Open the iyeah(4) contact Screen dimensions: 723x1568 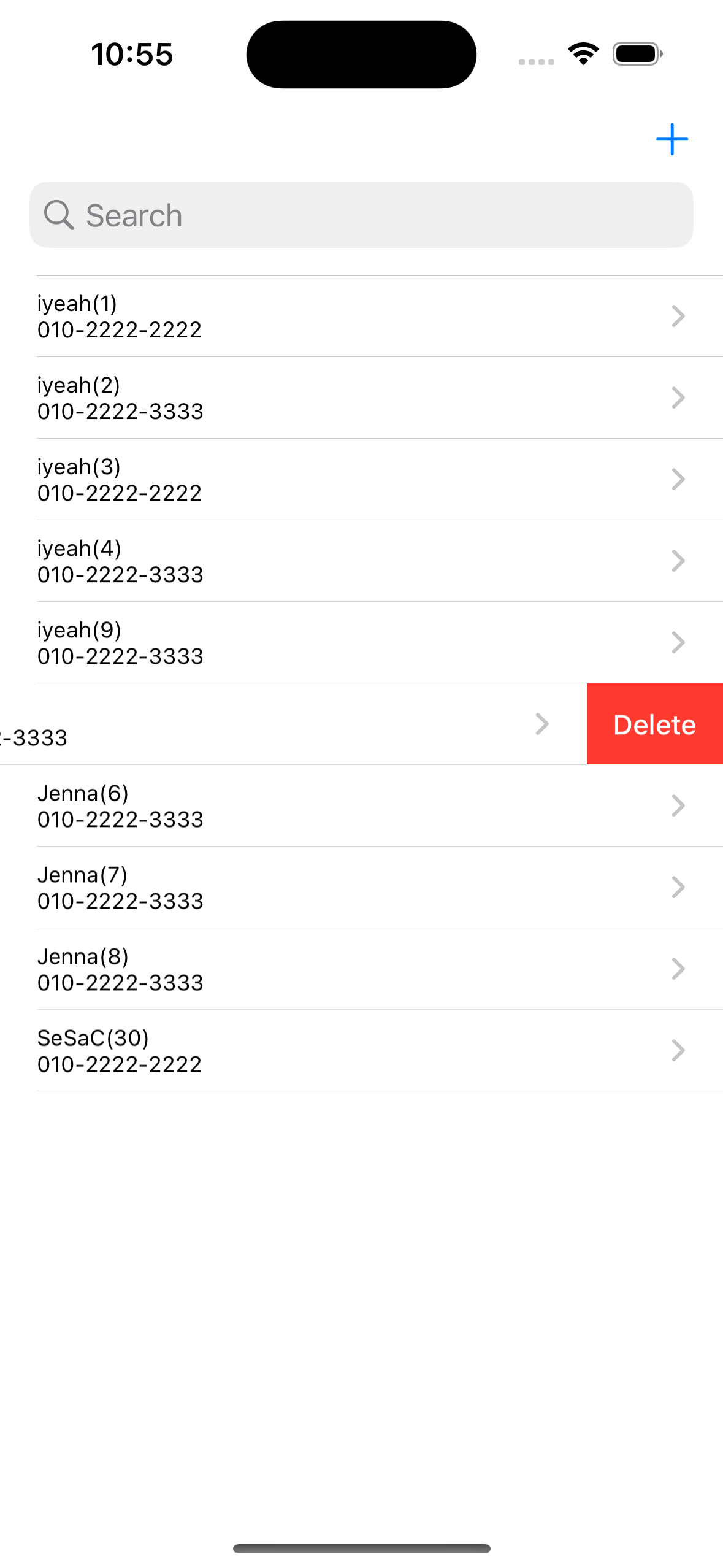point(361,561)
